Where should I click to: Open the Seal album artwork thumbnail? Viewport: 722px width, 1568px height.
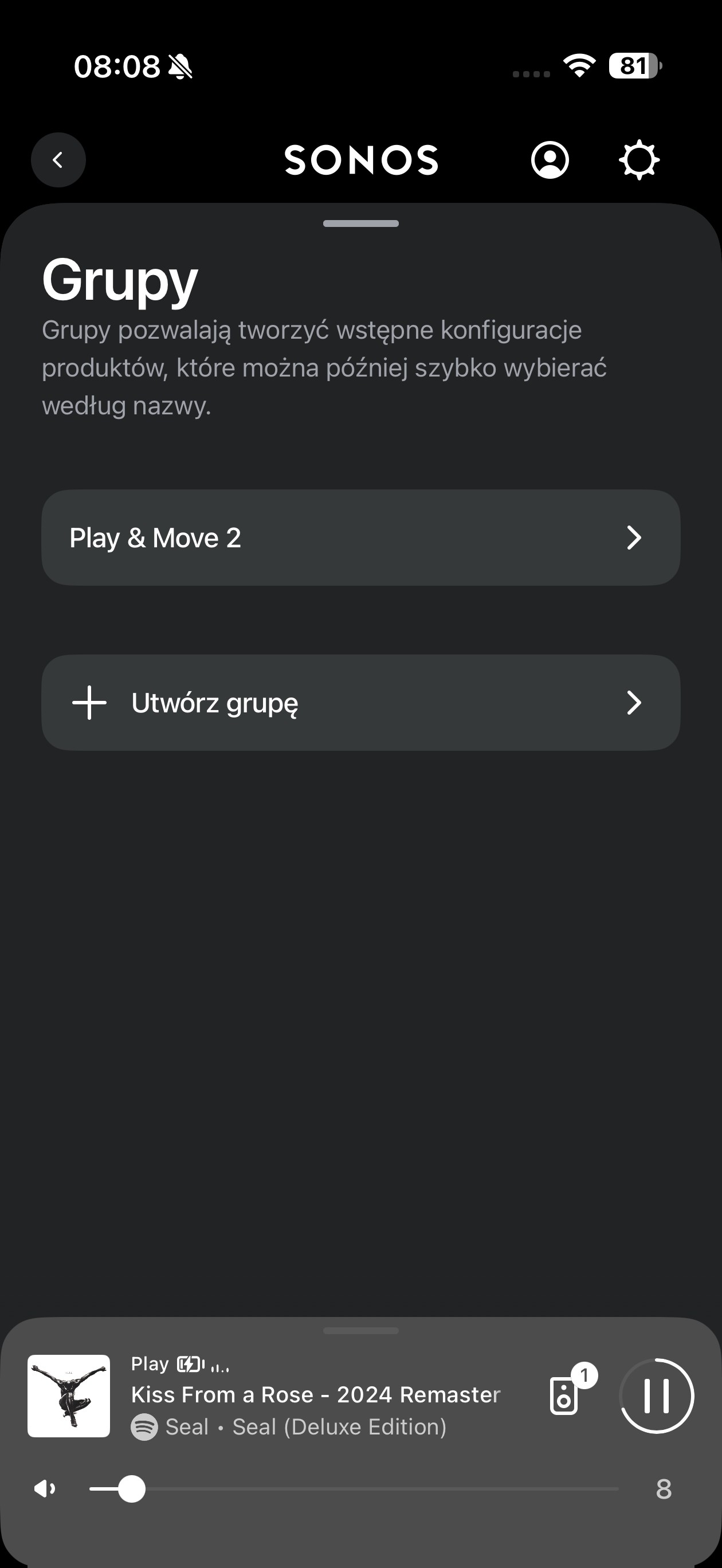(x=69, y=1395)
